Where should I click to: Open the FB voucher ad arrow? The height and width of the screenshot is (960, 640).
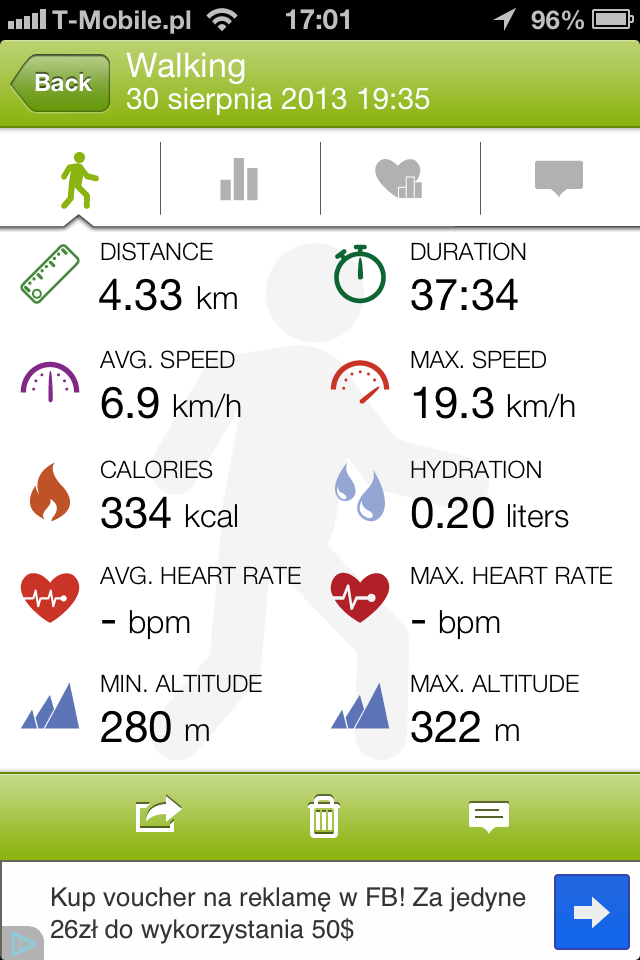(591, 911)
